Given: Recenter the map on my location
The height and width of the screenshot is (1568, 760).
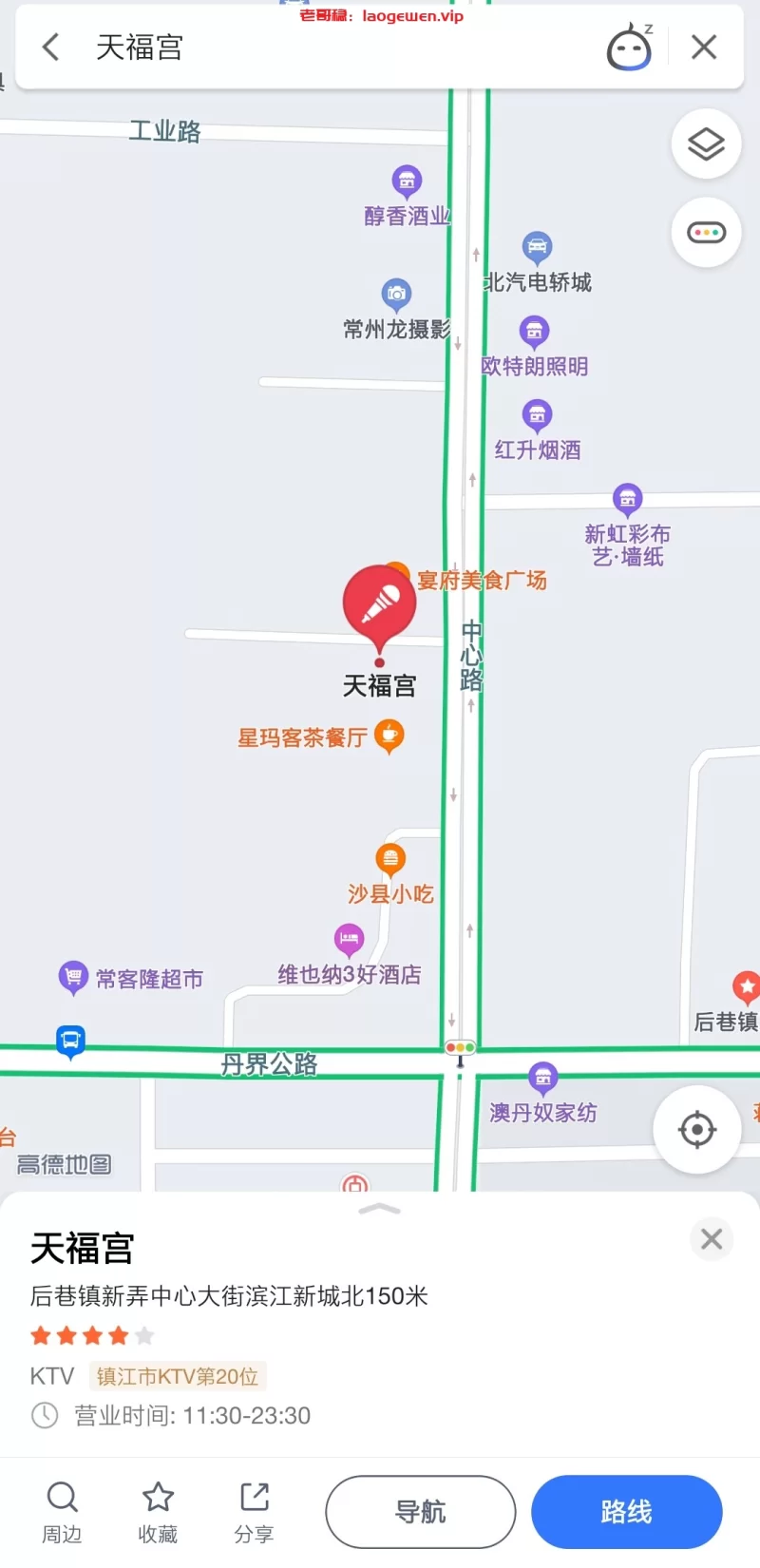Looking at the screenshot, I should (x=696, y=1130).
